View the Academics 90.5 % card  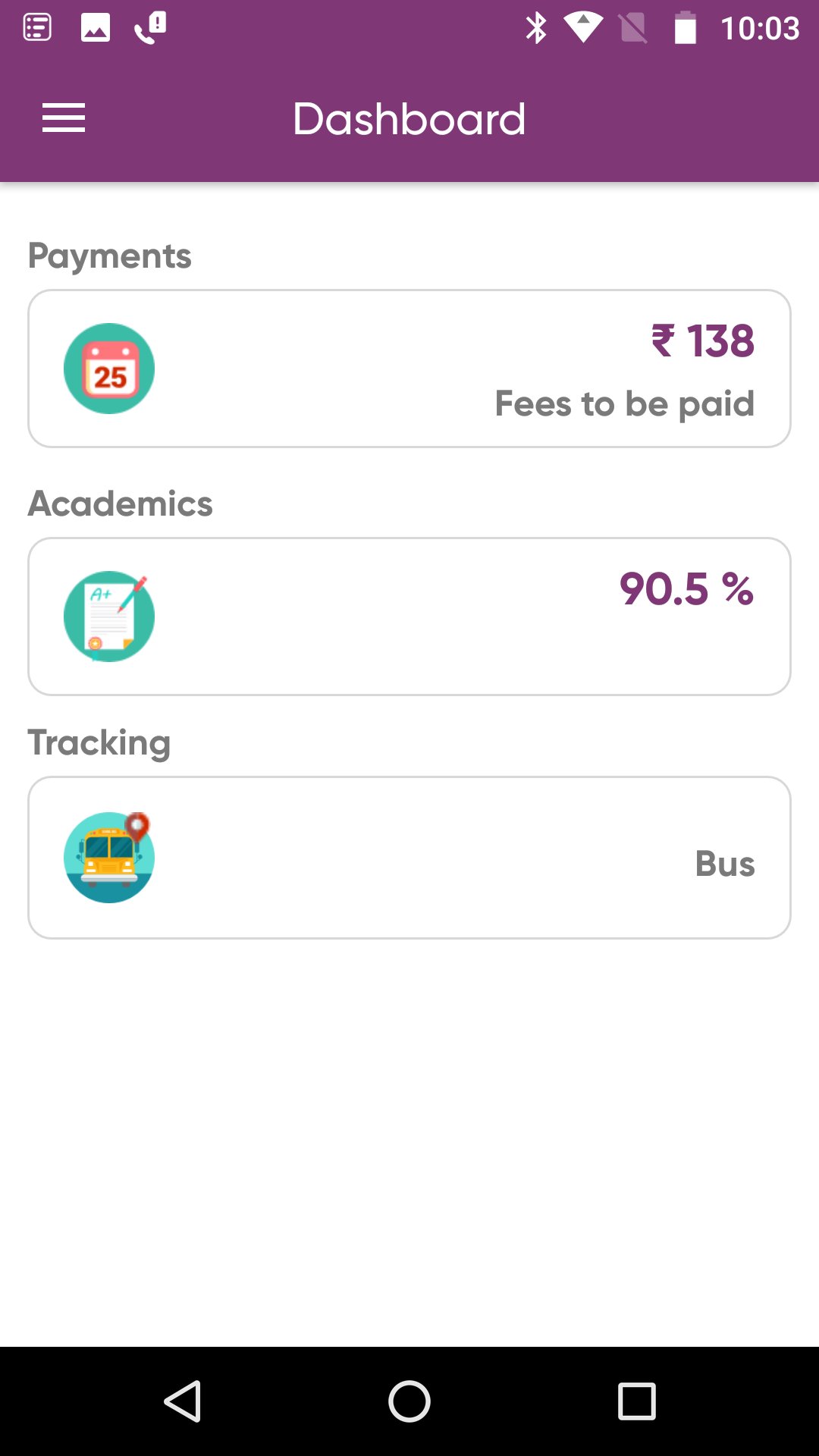[409, 616]
